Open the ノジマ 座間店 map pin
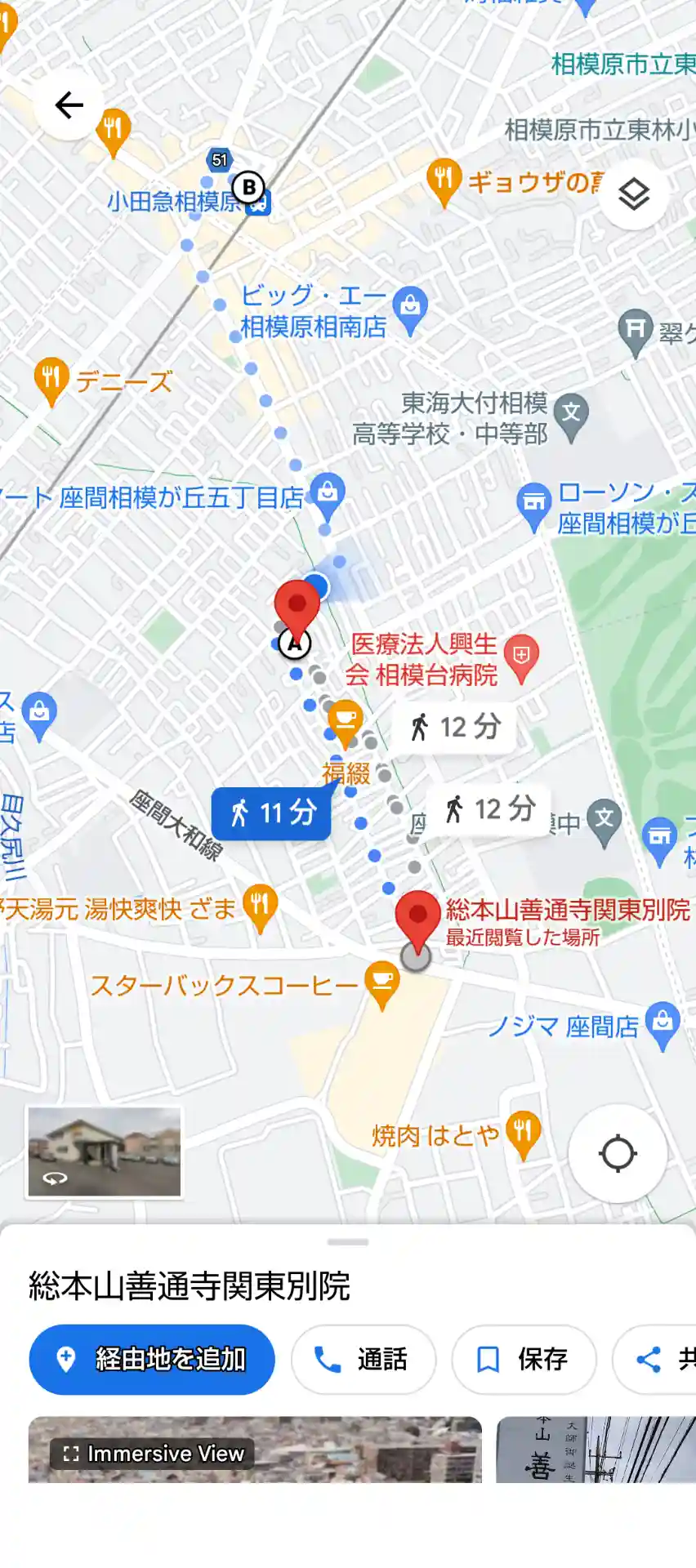The image size is (696, 1568). [x=663, y=1024]
